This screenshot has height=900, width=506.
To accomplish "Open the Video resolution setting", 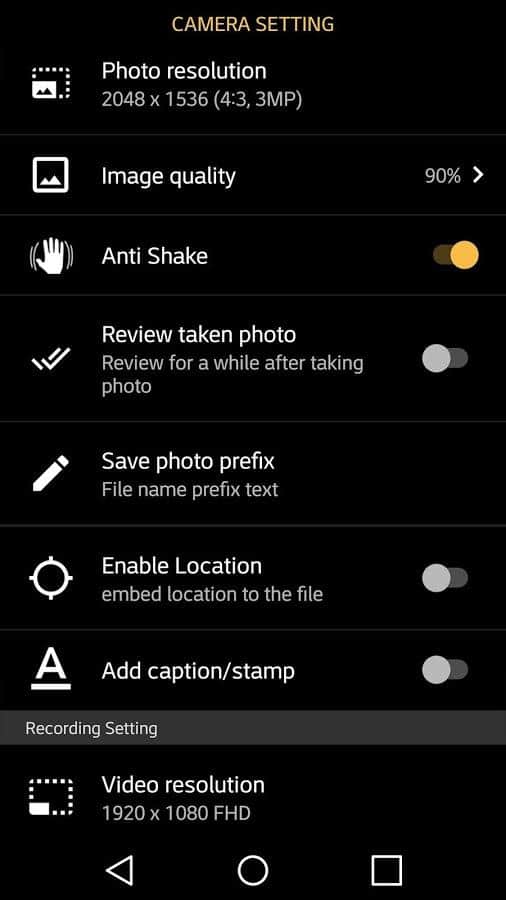I will pos(253,797).
